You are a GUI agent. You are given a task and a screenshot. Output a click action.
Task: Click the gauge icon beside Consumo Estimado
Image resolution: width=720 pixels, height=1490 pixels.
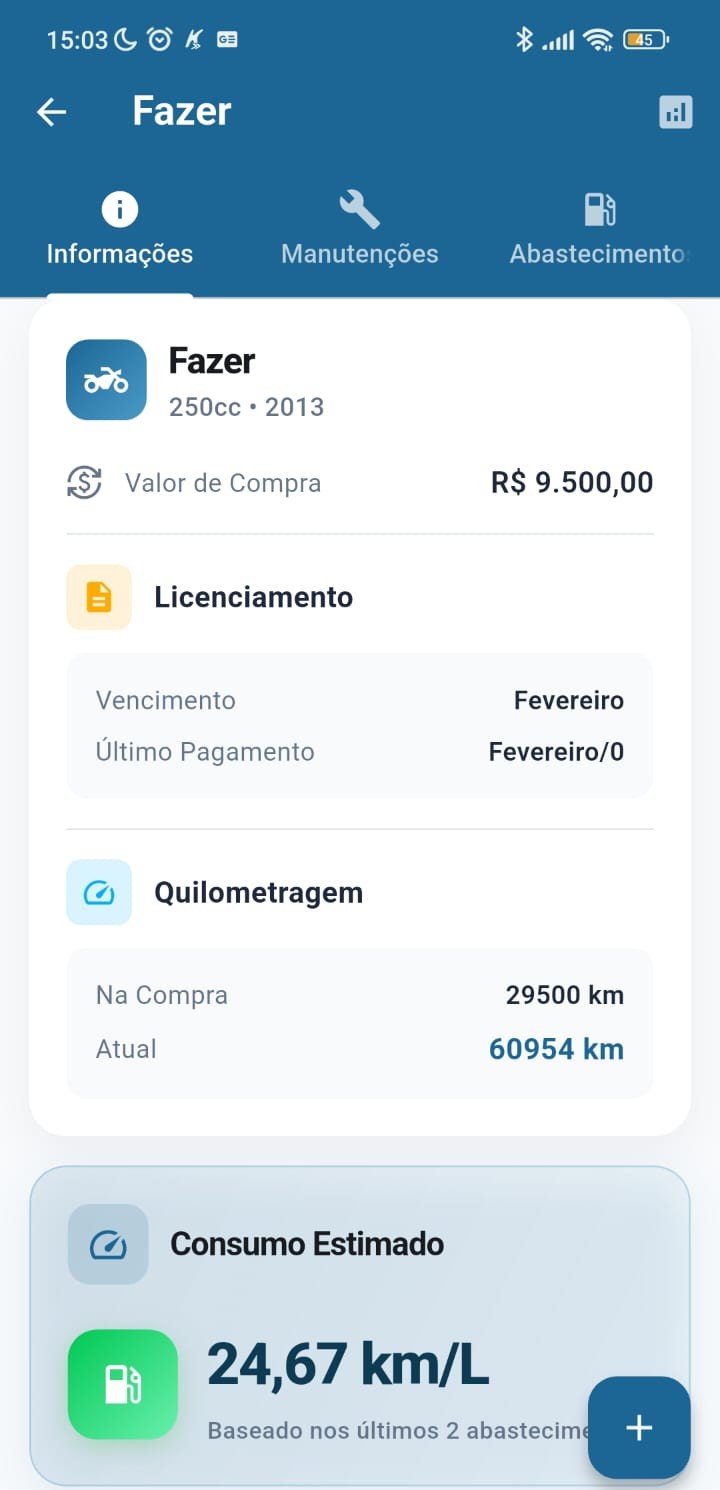(106, 1243)
